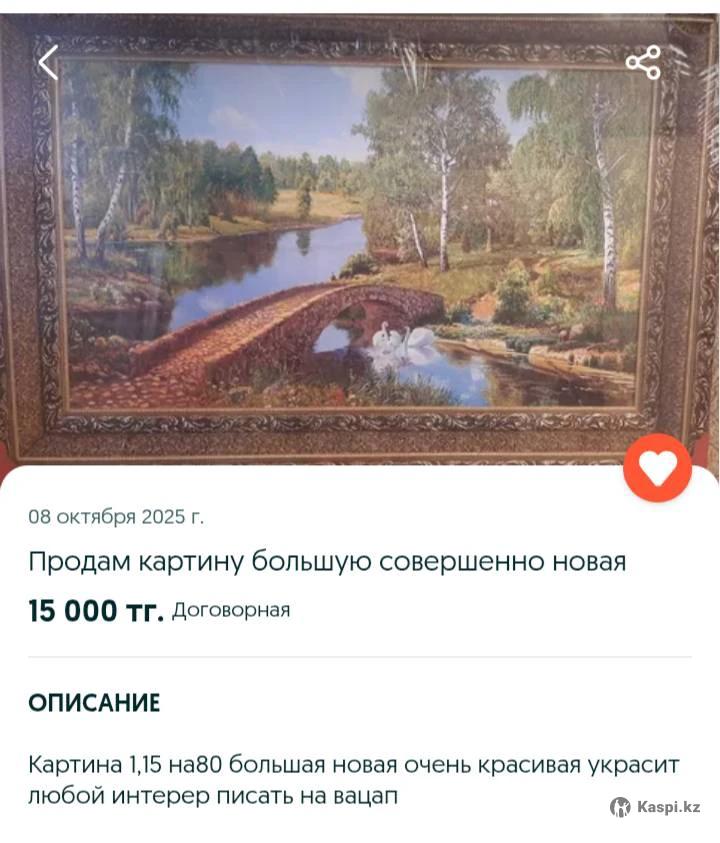Go back using the arrow icon
Screen dimensions: 720x843
48,63
